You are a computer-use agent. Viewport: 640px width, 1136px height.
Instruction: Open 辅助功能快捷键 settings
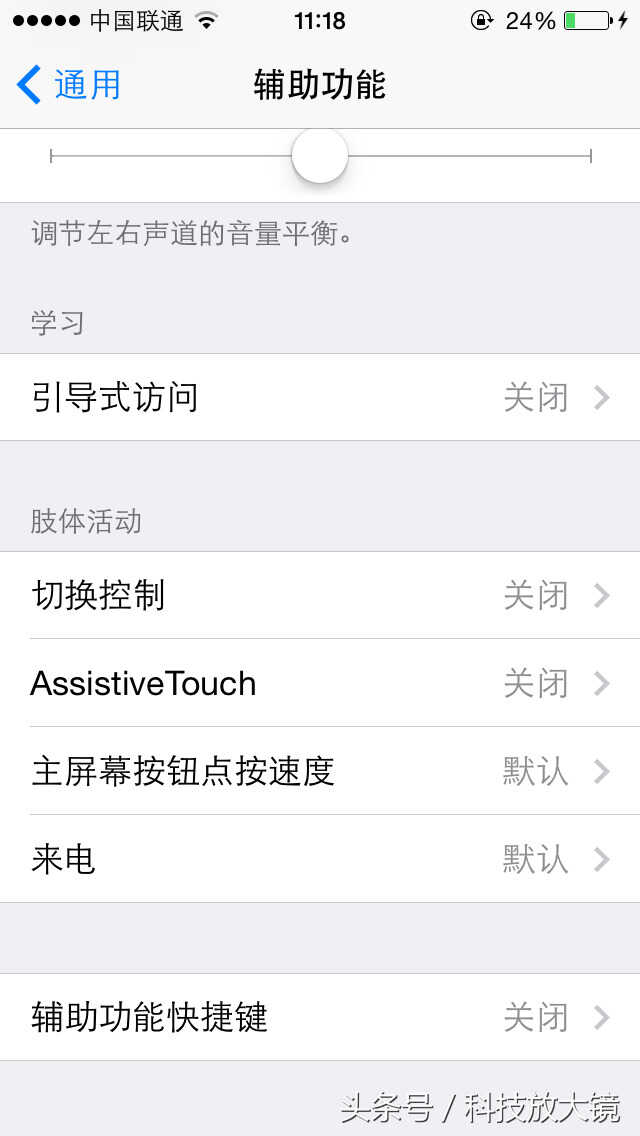[x=320, y=1017]
